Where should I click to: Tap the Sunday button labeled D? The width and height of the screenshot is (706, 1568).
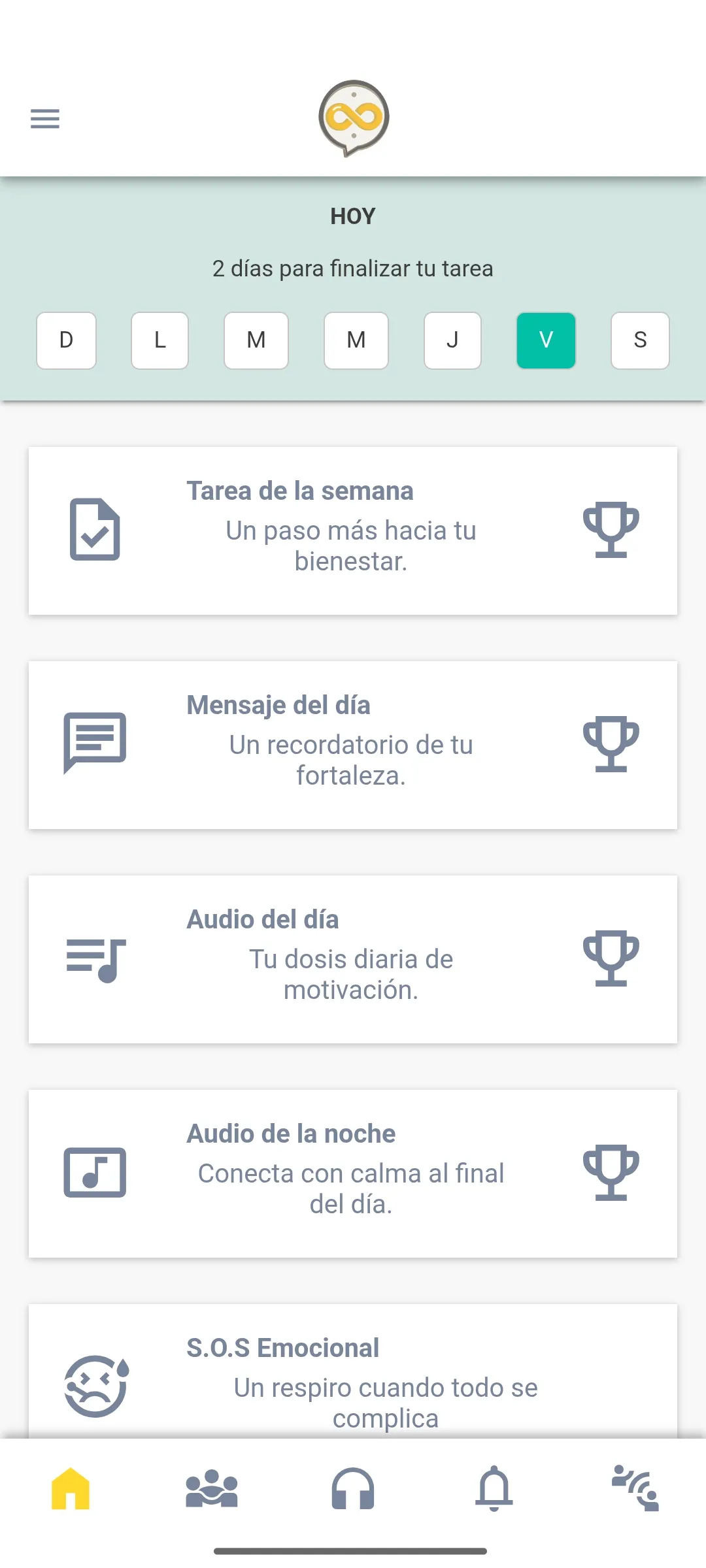(66, 340)
